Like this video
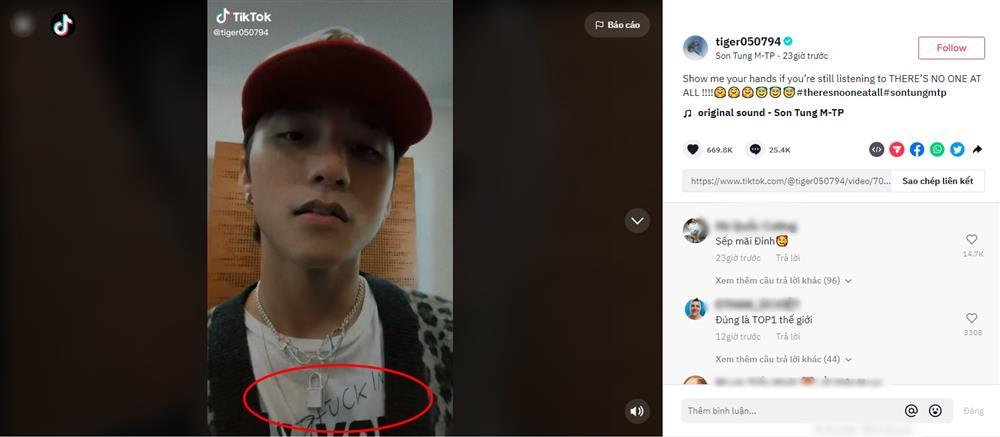The width and height of the screenshot is (1000, 437). pyautogui.click(x=692, y=149)
